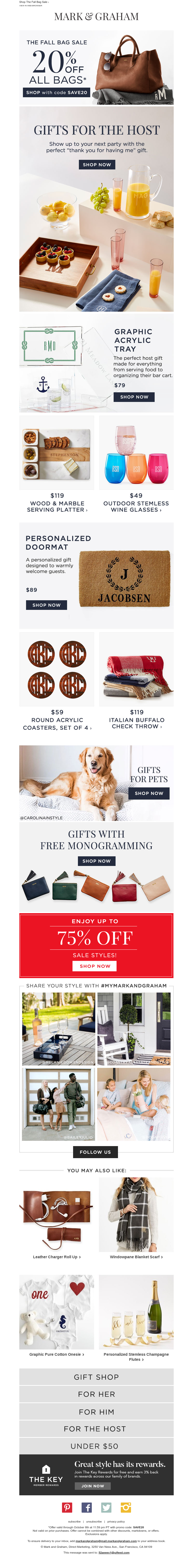Viewport: 193px width, 1568px height.
Task: Select the GIFT SHOP category
Action: pyautogui.click(x=96, y=1377)
